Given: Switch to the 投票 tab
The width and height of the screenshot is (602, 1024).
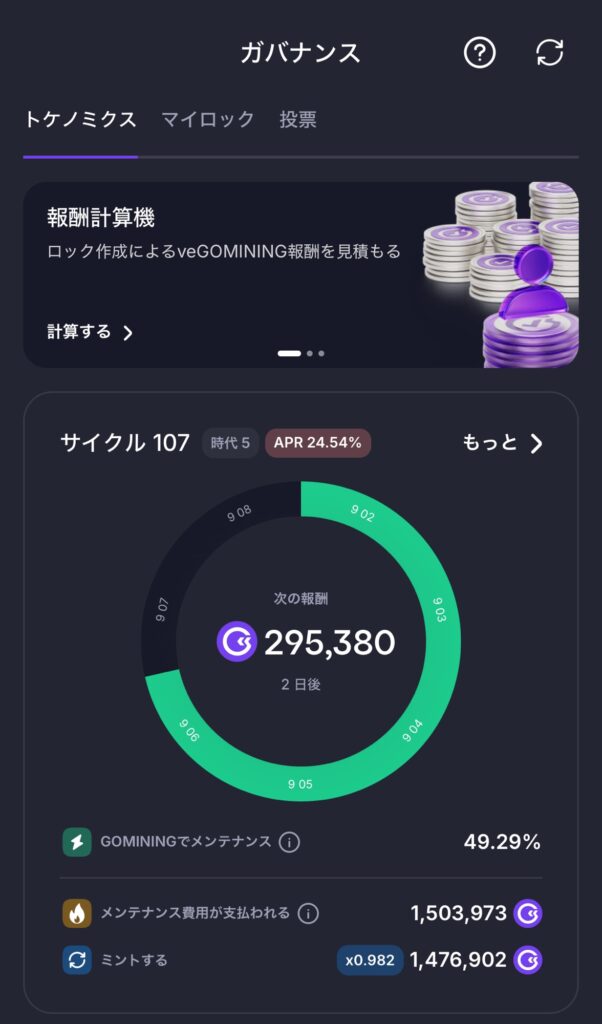Looking at the screenshot, I should click(298, 120).
